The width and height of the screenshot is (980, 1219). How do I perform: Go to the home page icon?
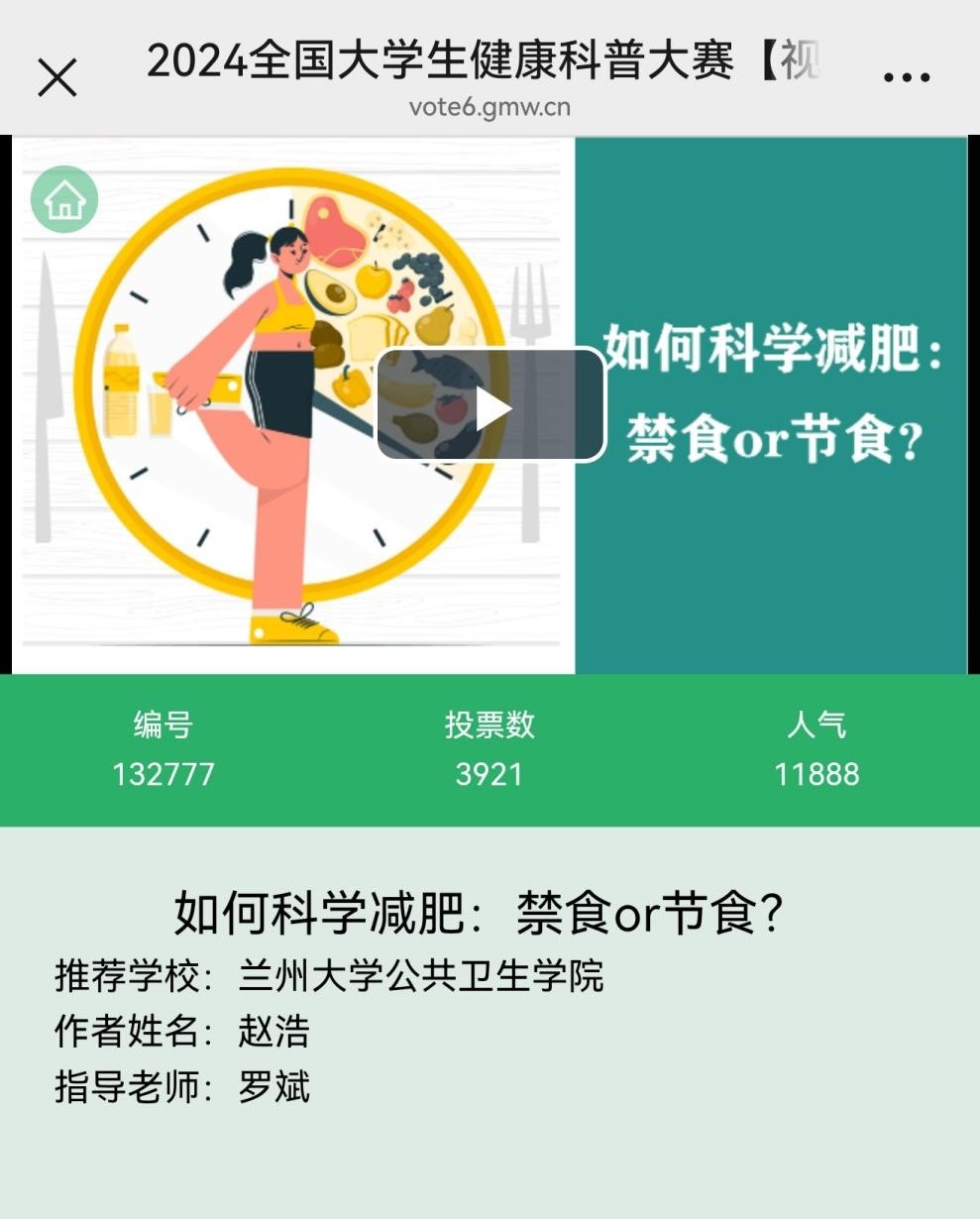pyautogui.click(x=64, y=199)
